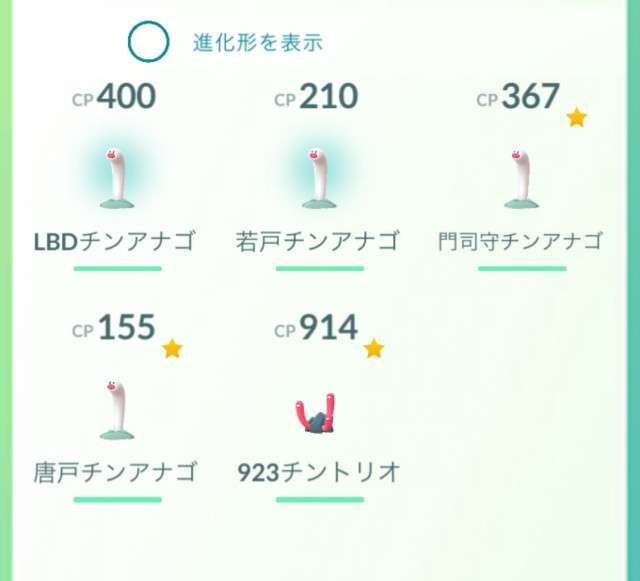View 唐戸チンアナゴ with CP155

coord(117,410)
